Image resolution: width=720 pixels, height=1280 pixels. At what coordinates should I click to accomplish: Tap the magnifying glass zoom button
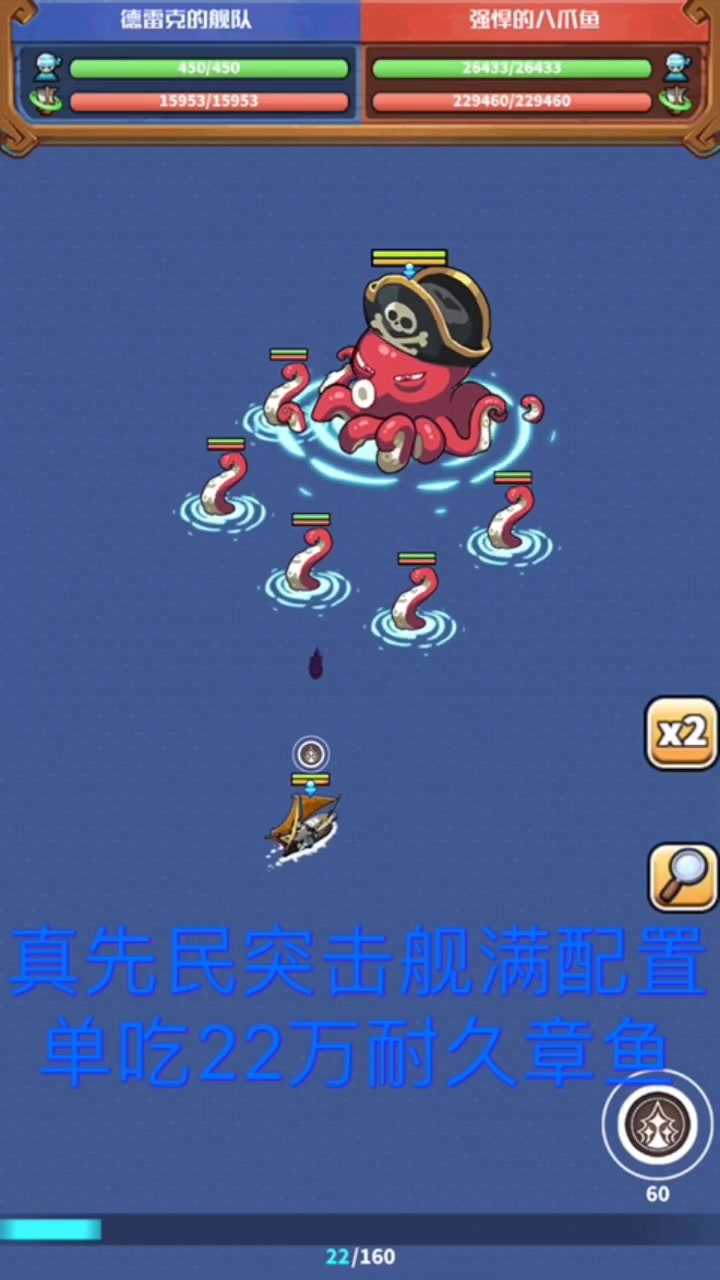683,877
